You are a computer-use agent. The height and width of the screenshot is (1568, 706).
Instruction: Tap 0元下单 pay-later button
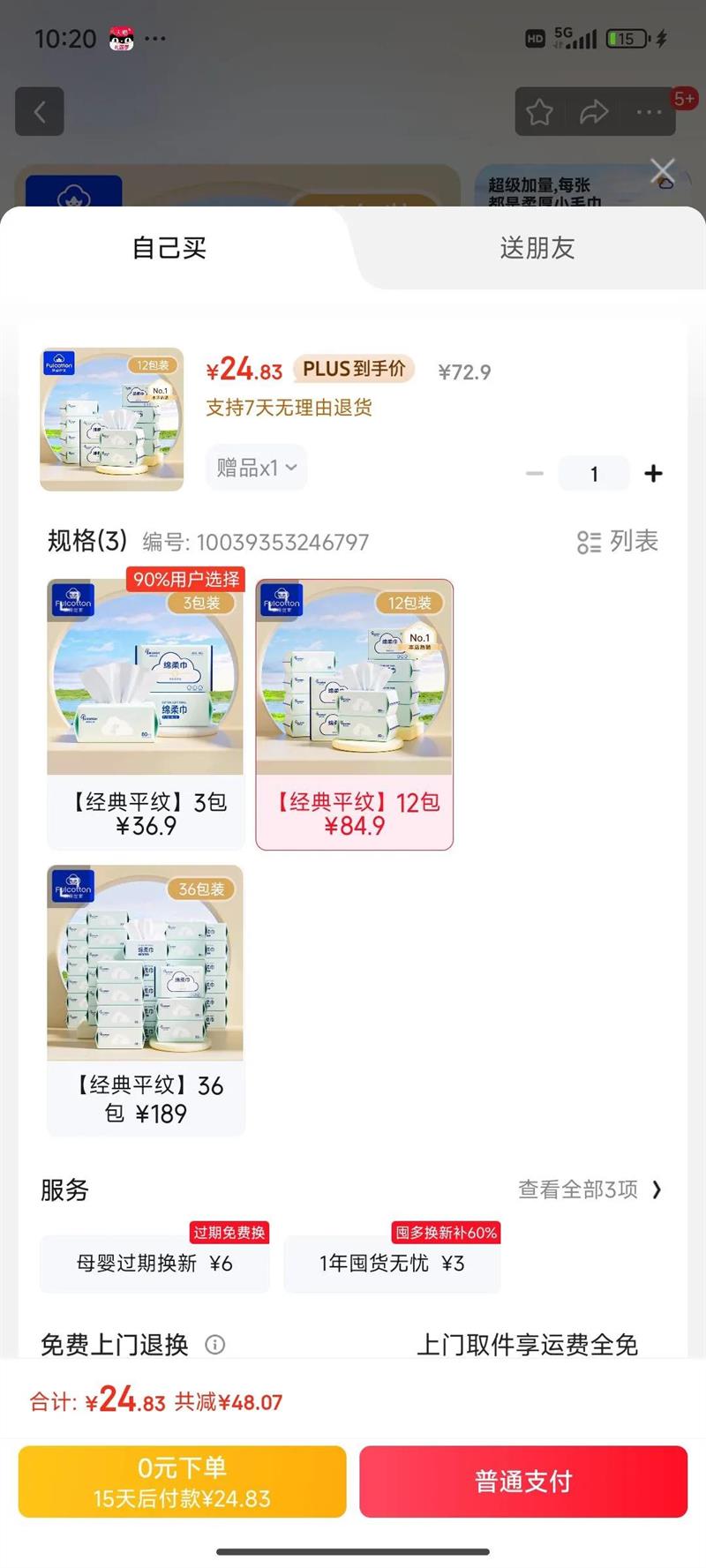tap(182, 1482)
